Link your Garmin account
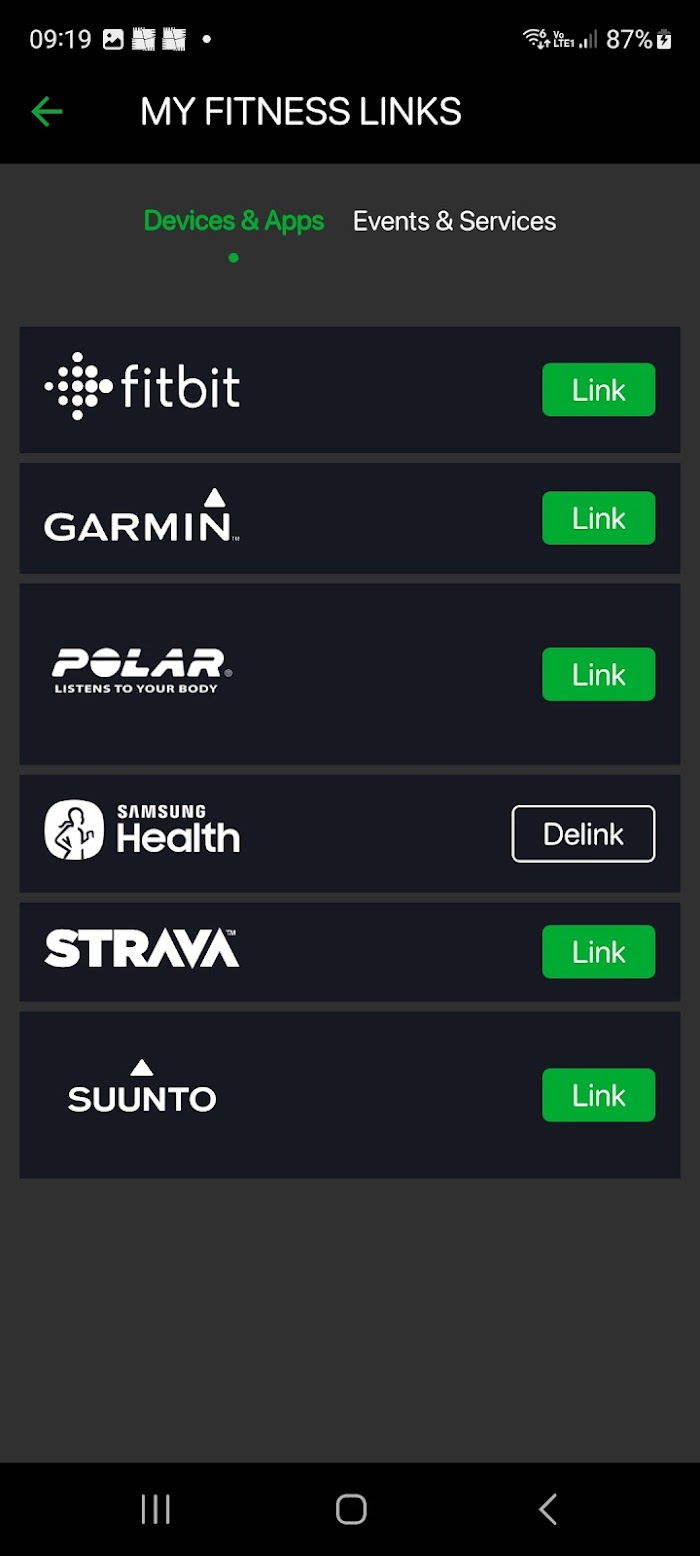The width and height of the screenshot is (700, 1556). click(598, 518)
